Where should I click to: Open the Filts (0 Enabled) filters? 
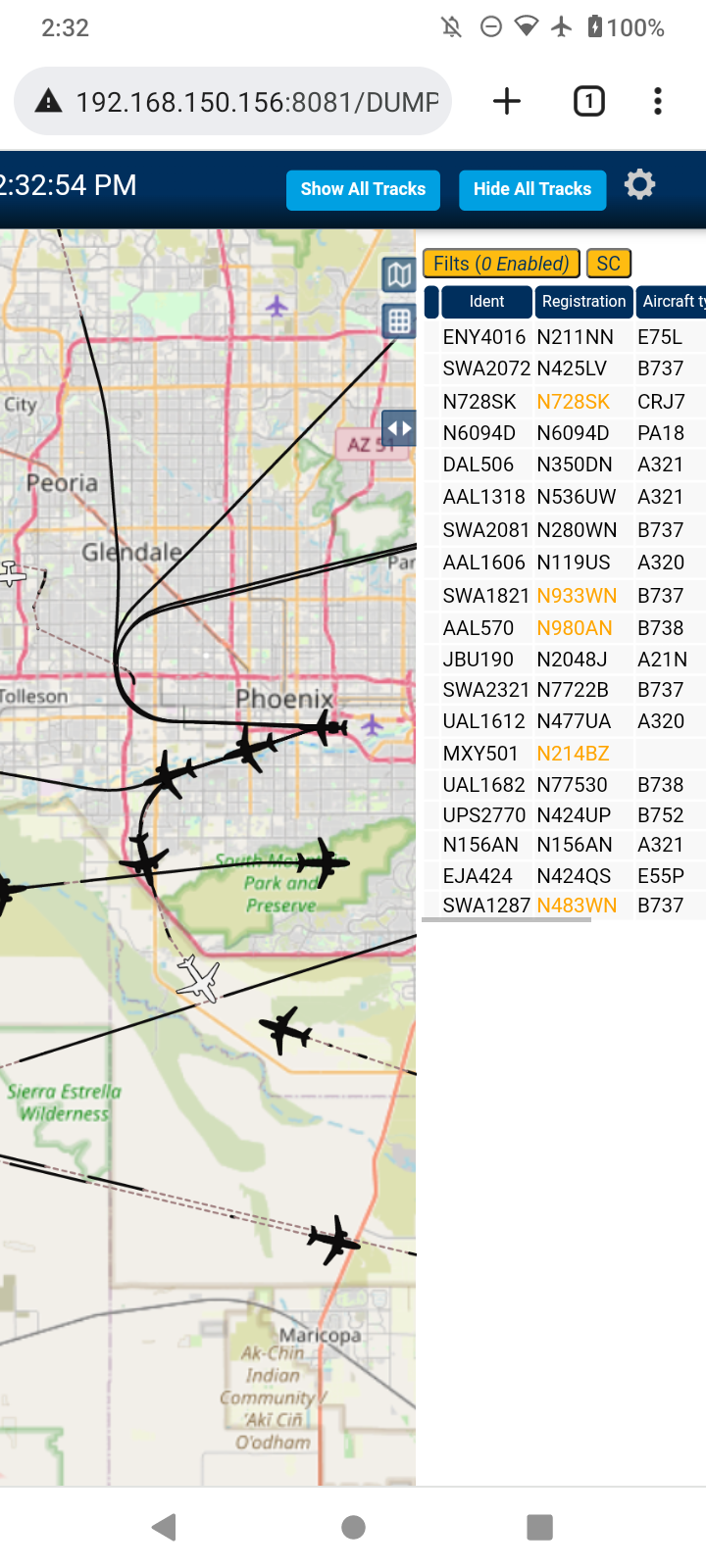click(501, 264)
